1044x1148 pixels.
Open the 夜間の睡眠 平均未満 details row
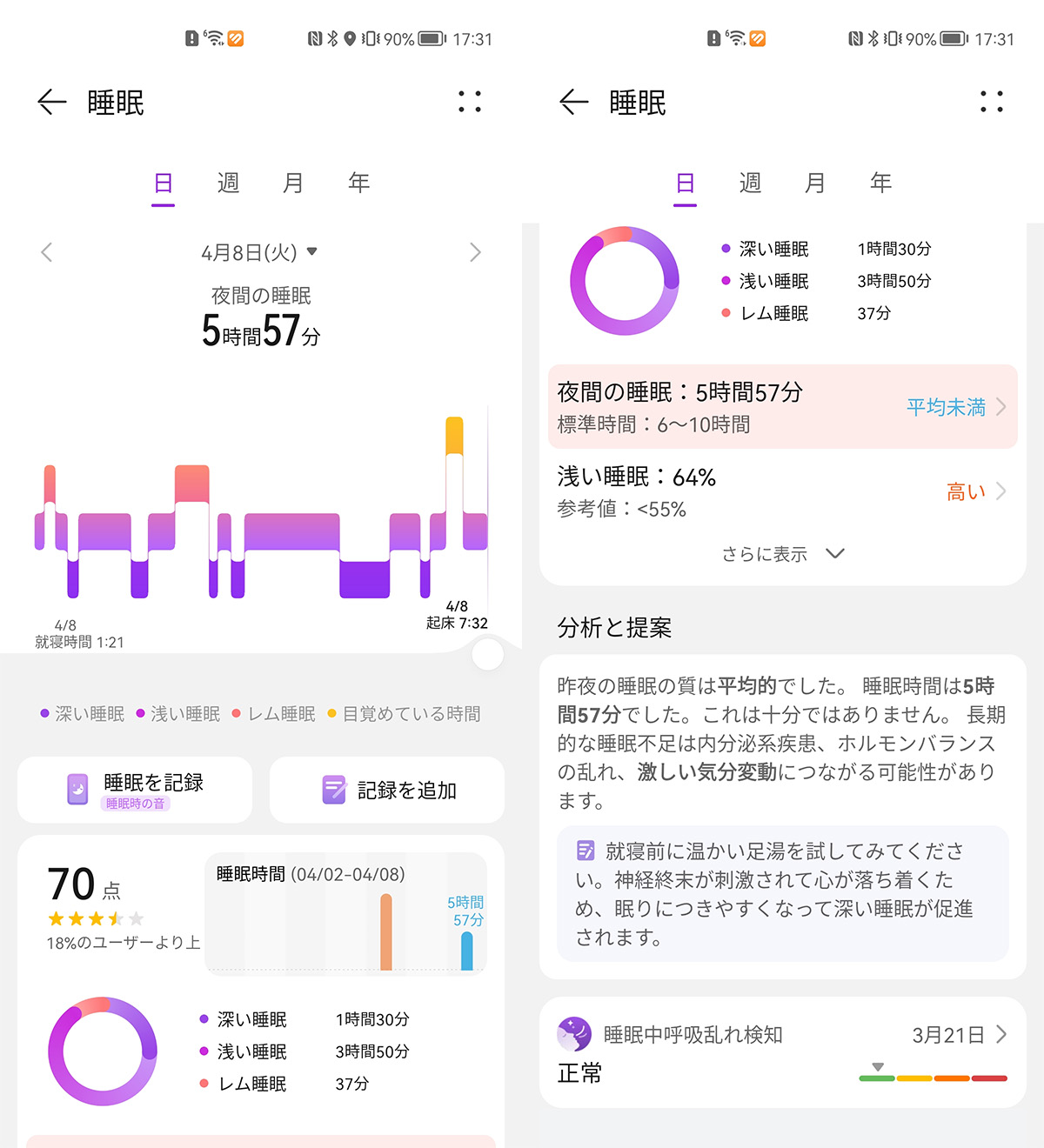coord(782,407)
